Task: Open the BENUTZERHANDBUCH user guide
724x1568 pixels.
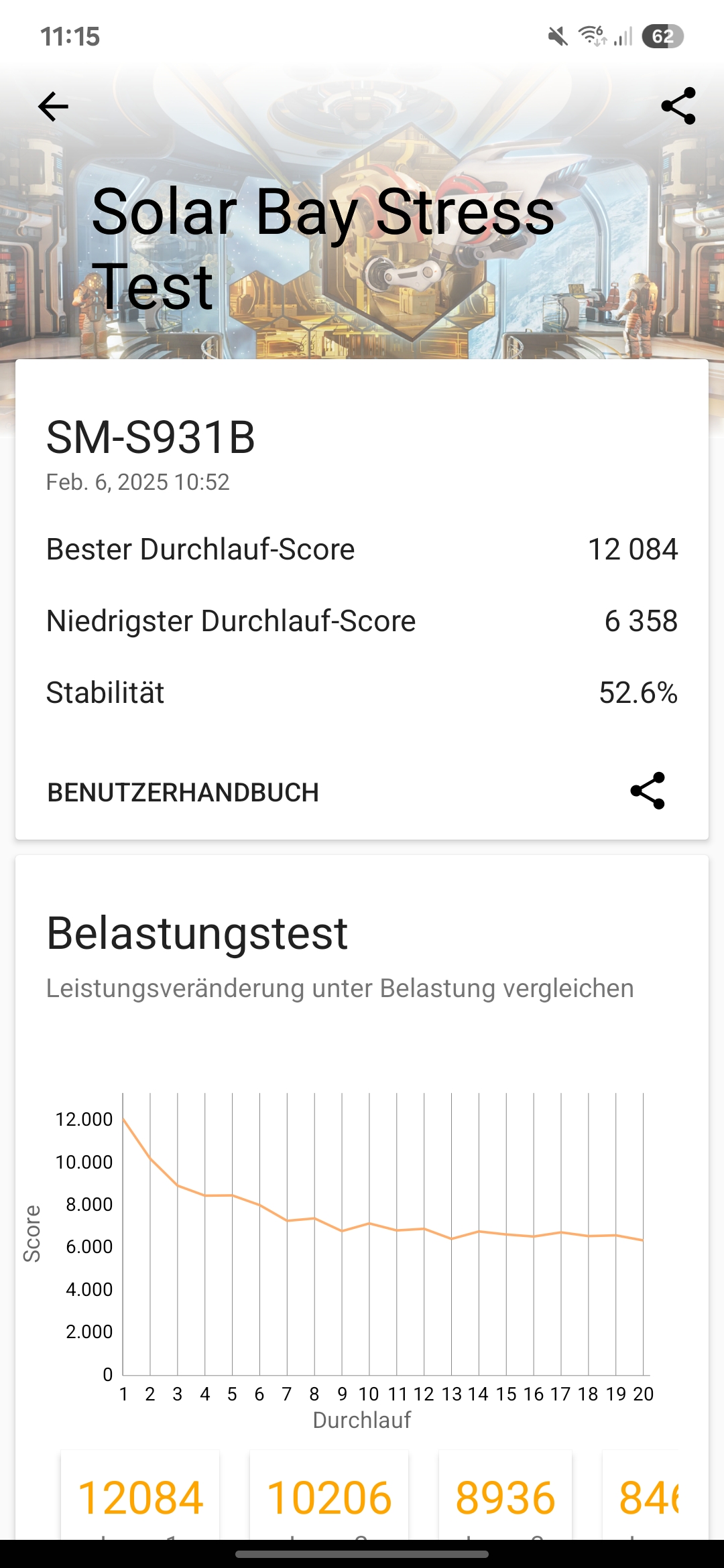Action: (182, 792)
